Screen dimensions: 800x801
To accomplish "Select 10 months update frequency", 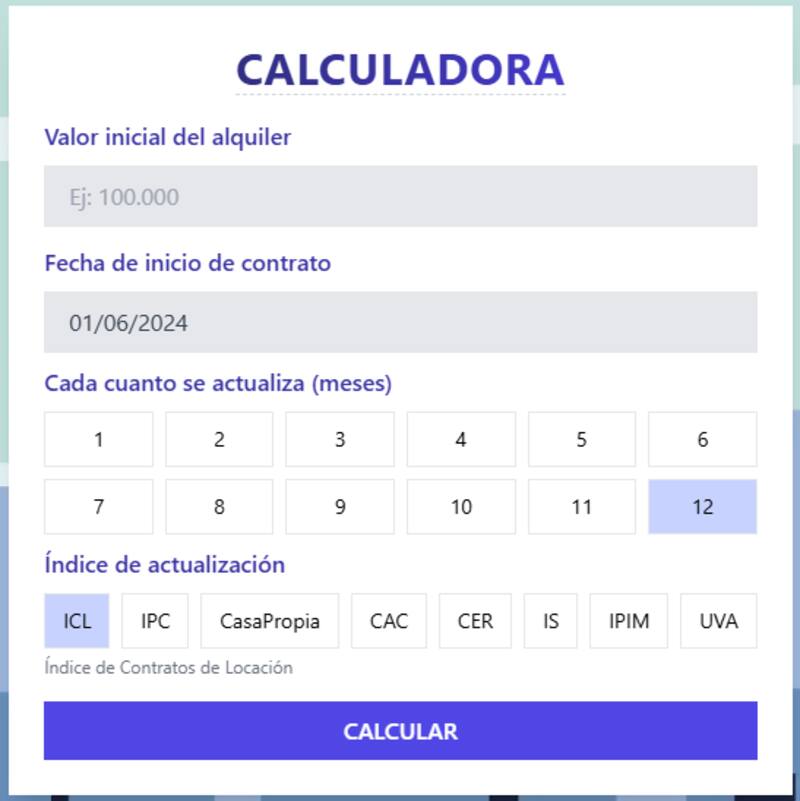I will [x=461, y=506].
